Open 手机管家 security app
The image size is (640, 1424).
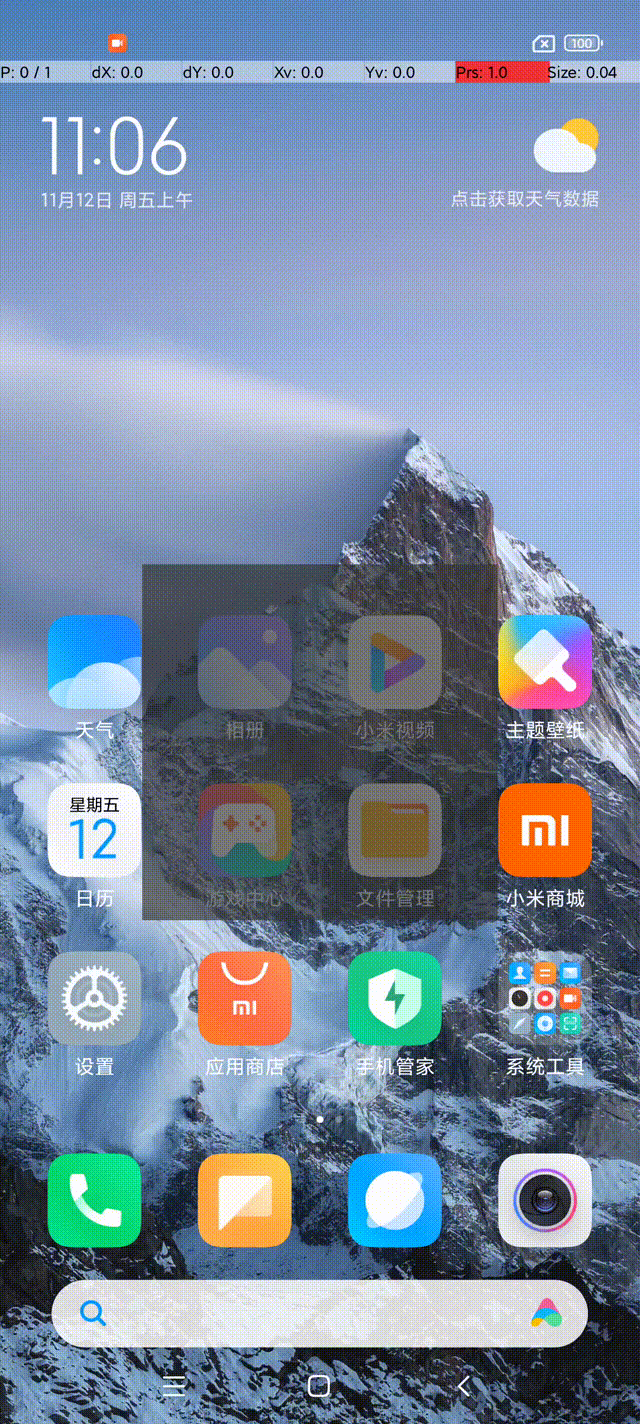point(394,998)
